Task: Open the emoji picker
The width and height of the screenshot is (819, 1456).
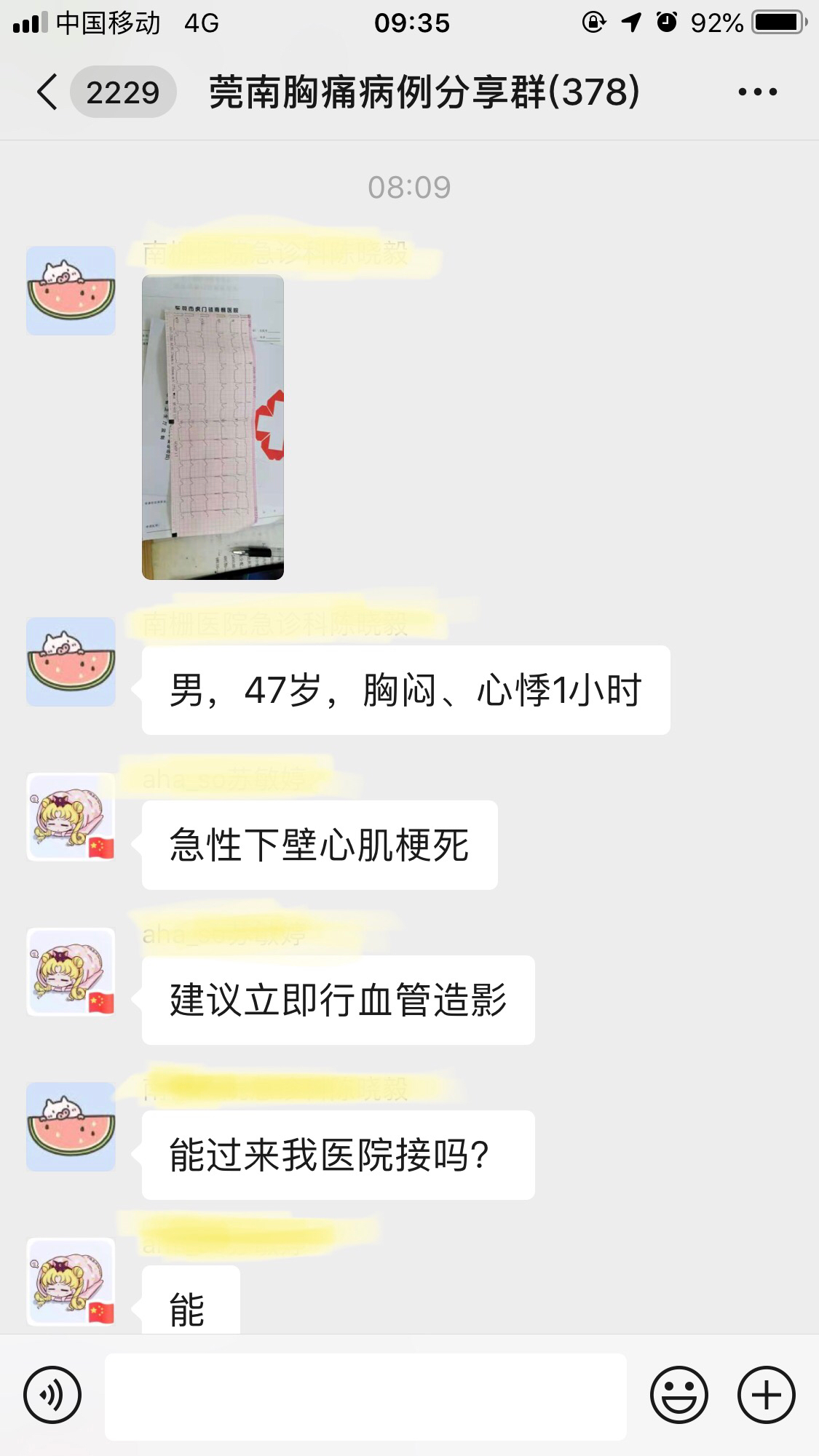Action: coord(678,1395)
